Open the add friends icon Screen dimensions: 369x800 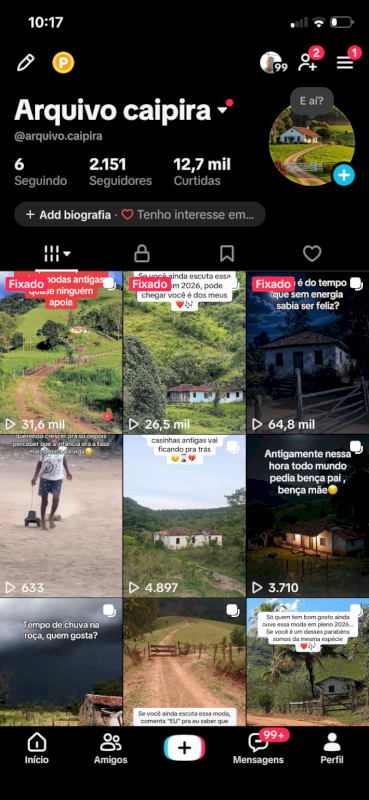tap(309, 61)
